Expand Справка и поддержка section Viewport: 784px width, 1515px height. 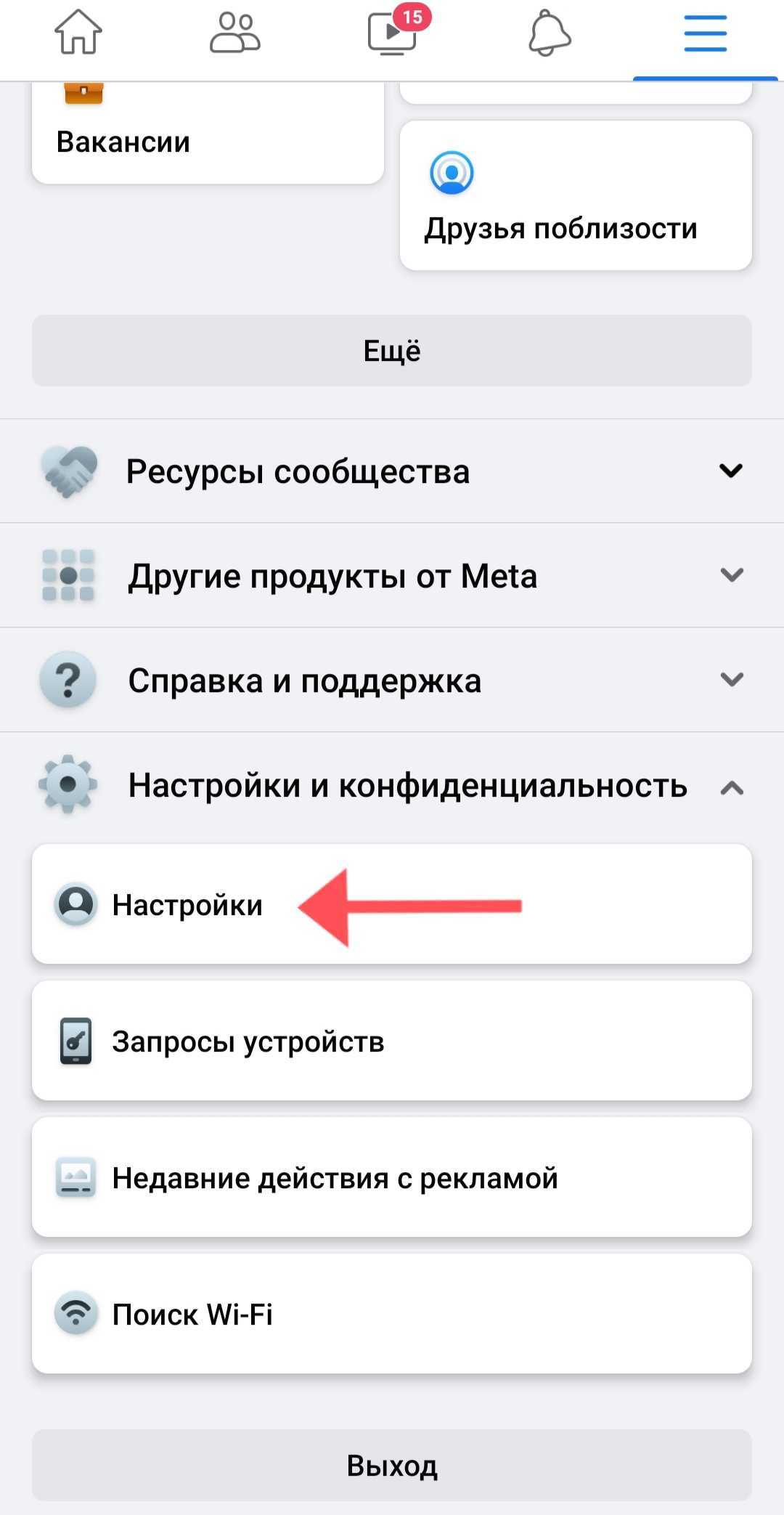pos(392,681)
